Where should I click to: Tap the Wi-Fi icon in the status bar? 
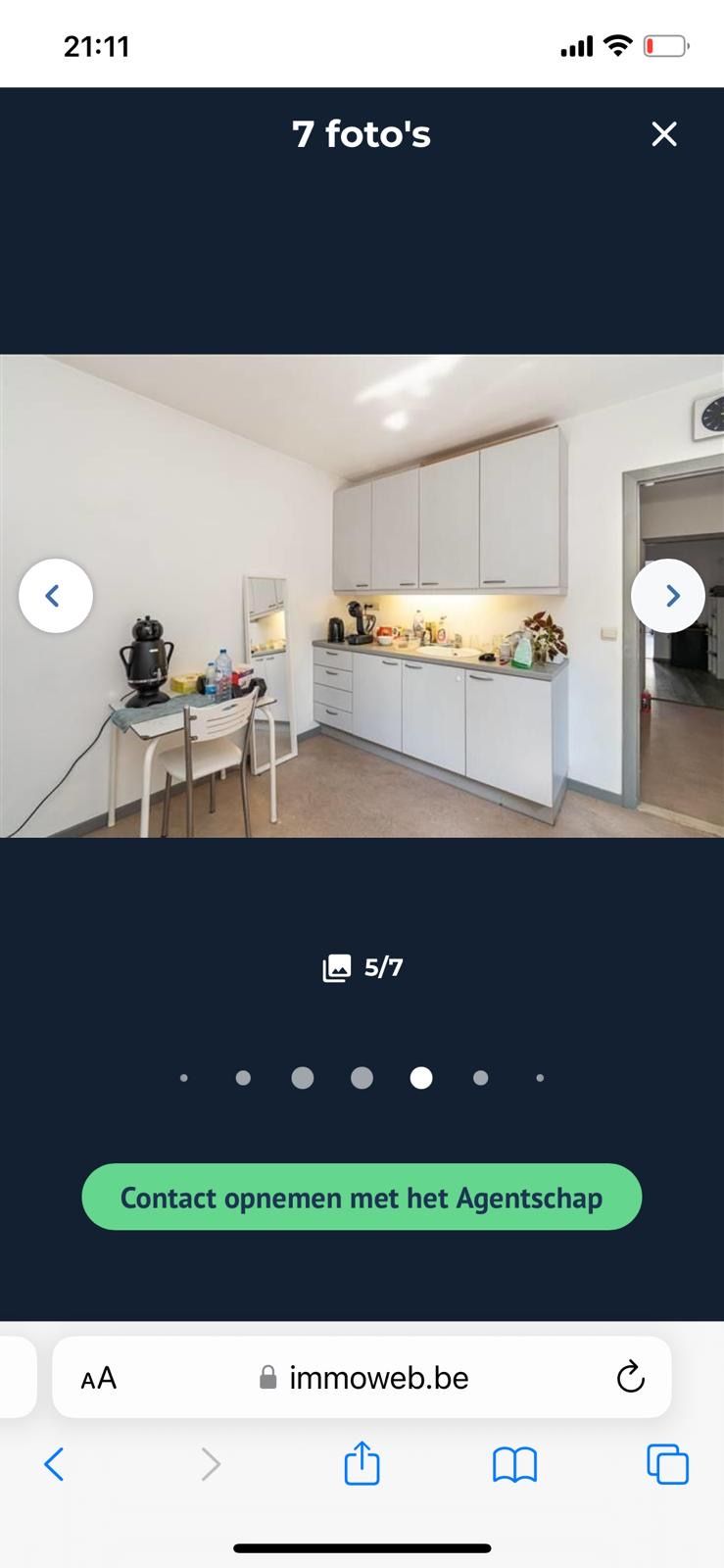(617, 44)
